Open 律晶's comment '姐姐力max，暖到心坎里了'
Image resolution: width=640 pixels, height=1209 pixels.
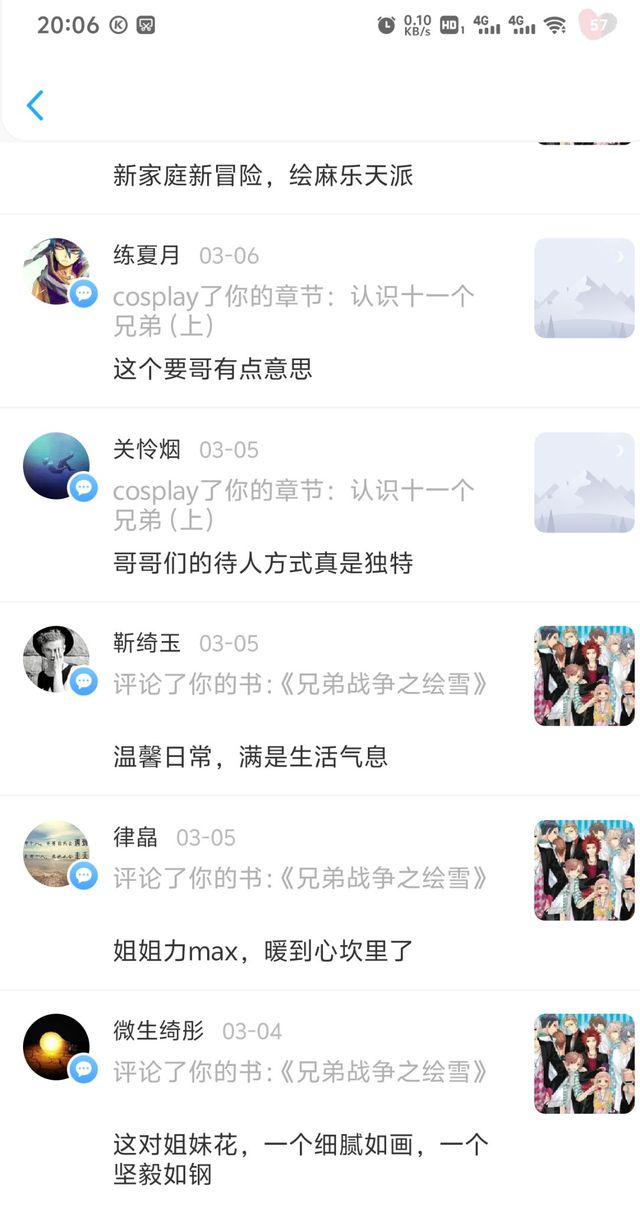click(263, 951)
